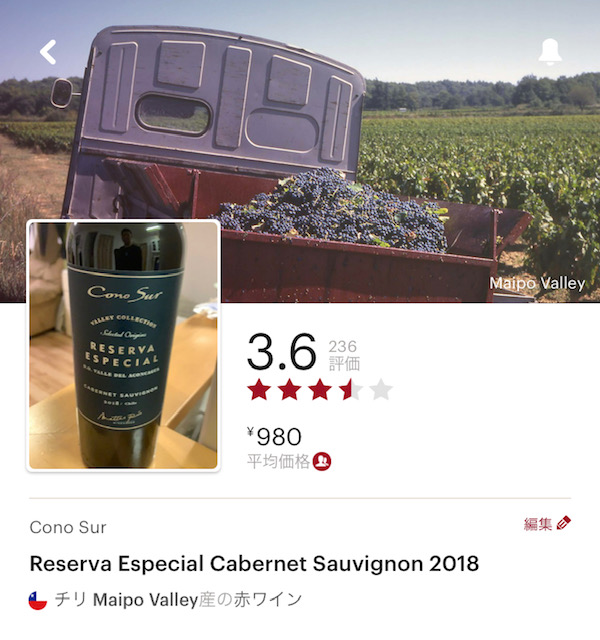Open the Cono Sur bottle photo
The width and height of the screenshot is (600, 640).
click(x=123, y=345)
